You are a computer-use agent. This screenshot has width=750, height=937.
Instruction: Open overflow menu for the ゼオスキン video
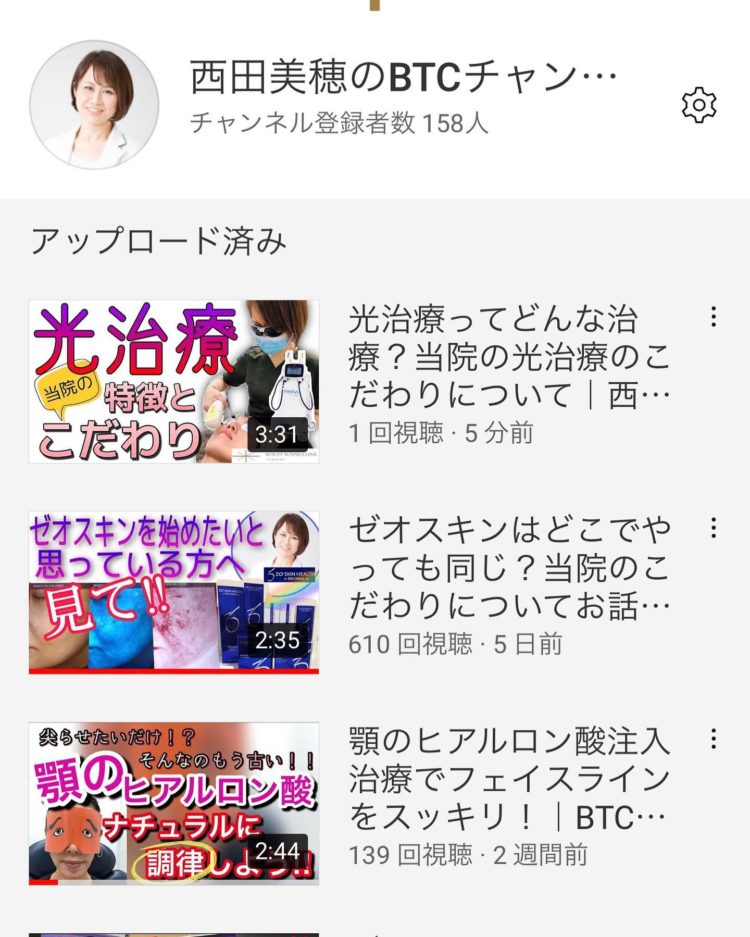tap(713, 528)
